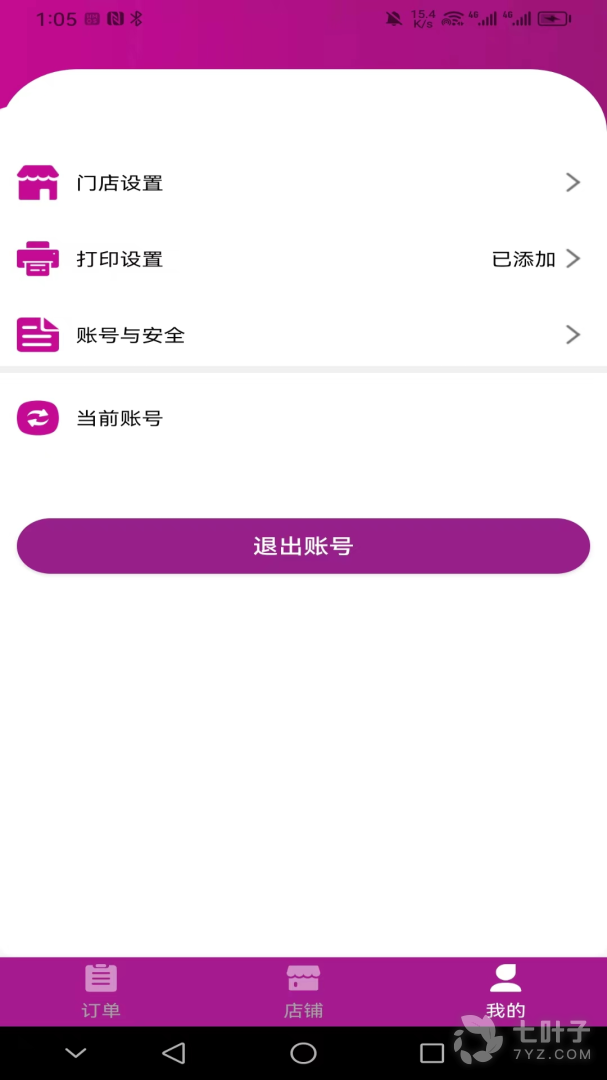This screenshot has width=607, height=1080.
Task: Switch to the 店铺 tab
Action: [x=303, y=991]
